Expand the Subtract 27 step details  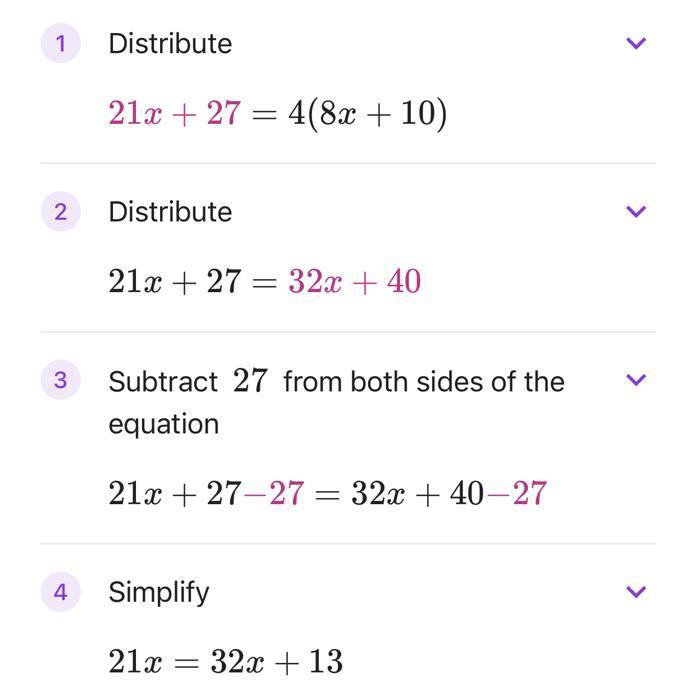635,380
